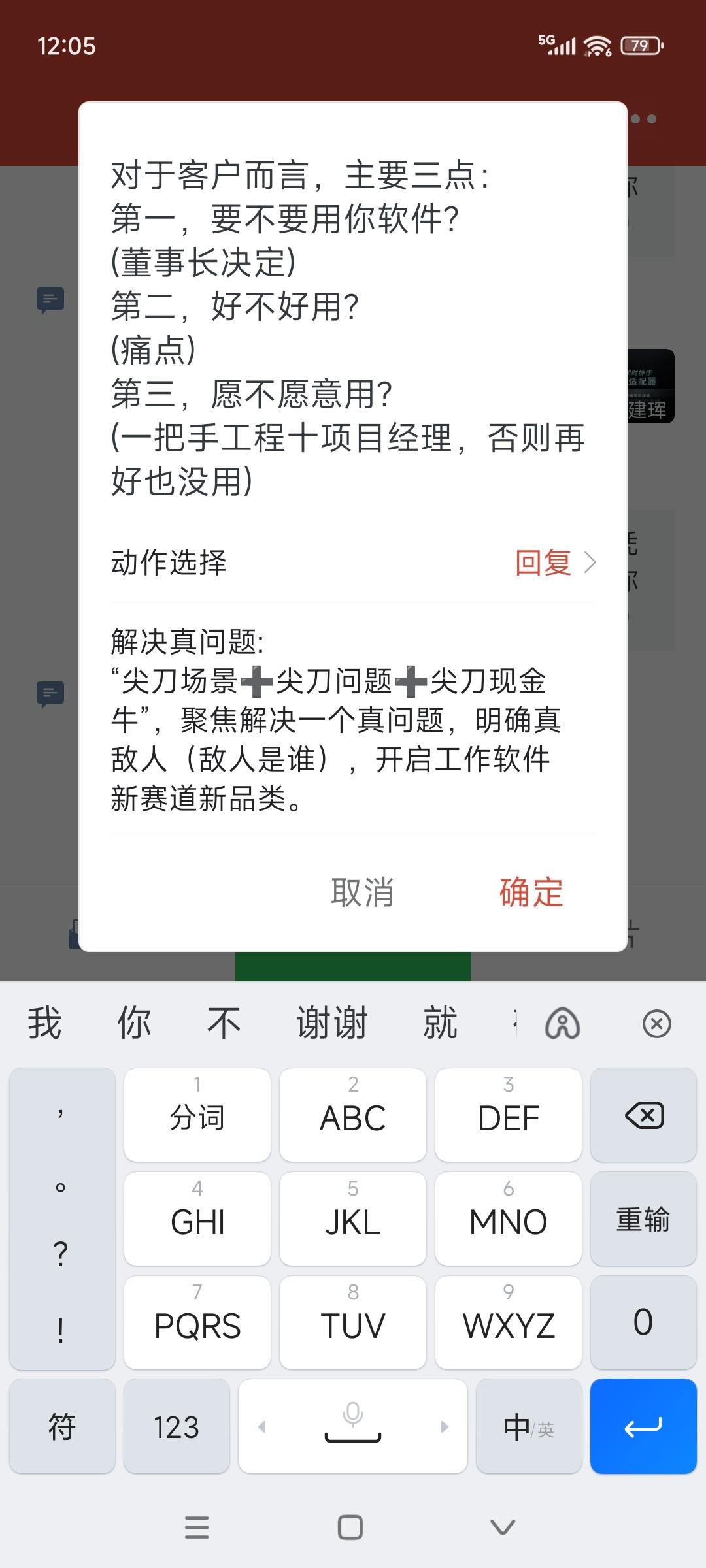Open the 符 symbols panel
This screenshot has height=1568, width=706.
tap(62, 1427)
